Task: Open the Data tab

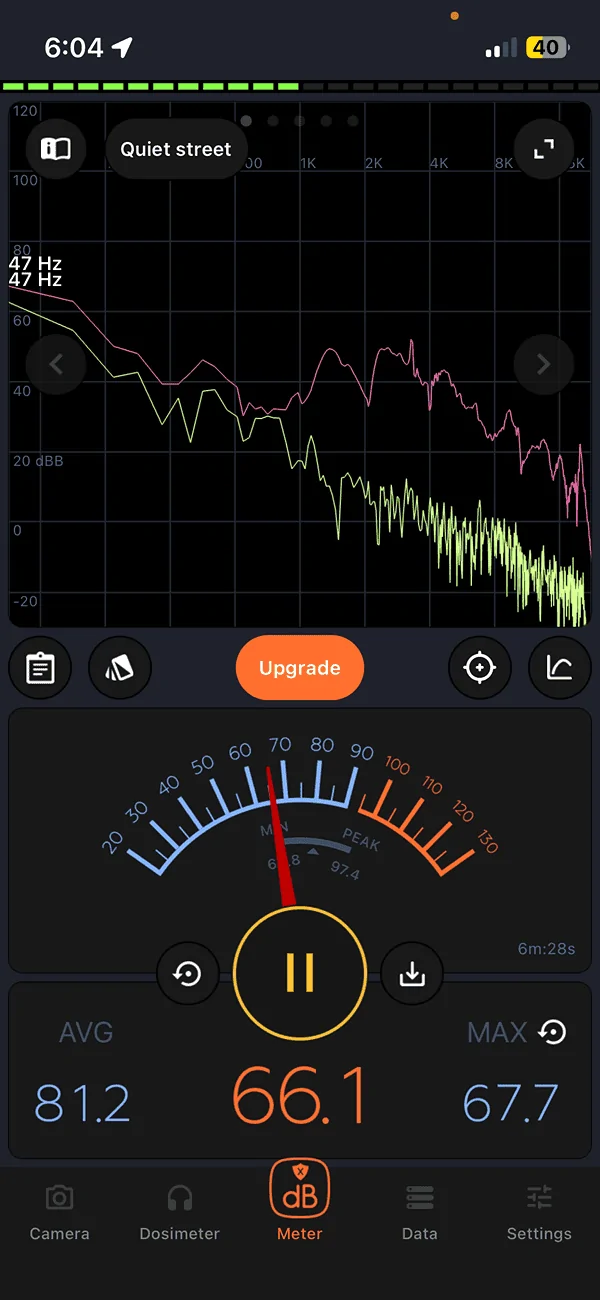Action: [420, 1212]
